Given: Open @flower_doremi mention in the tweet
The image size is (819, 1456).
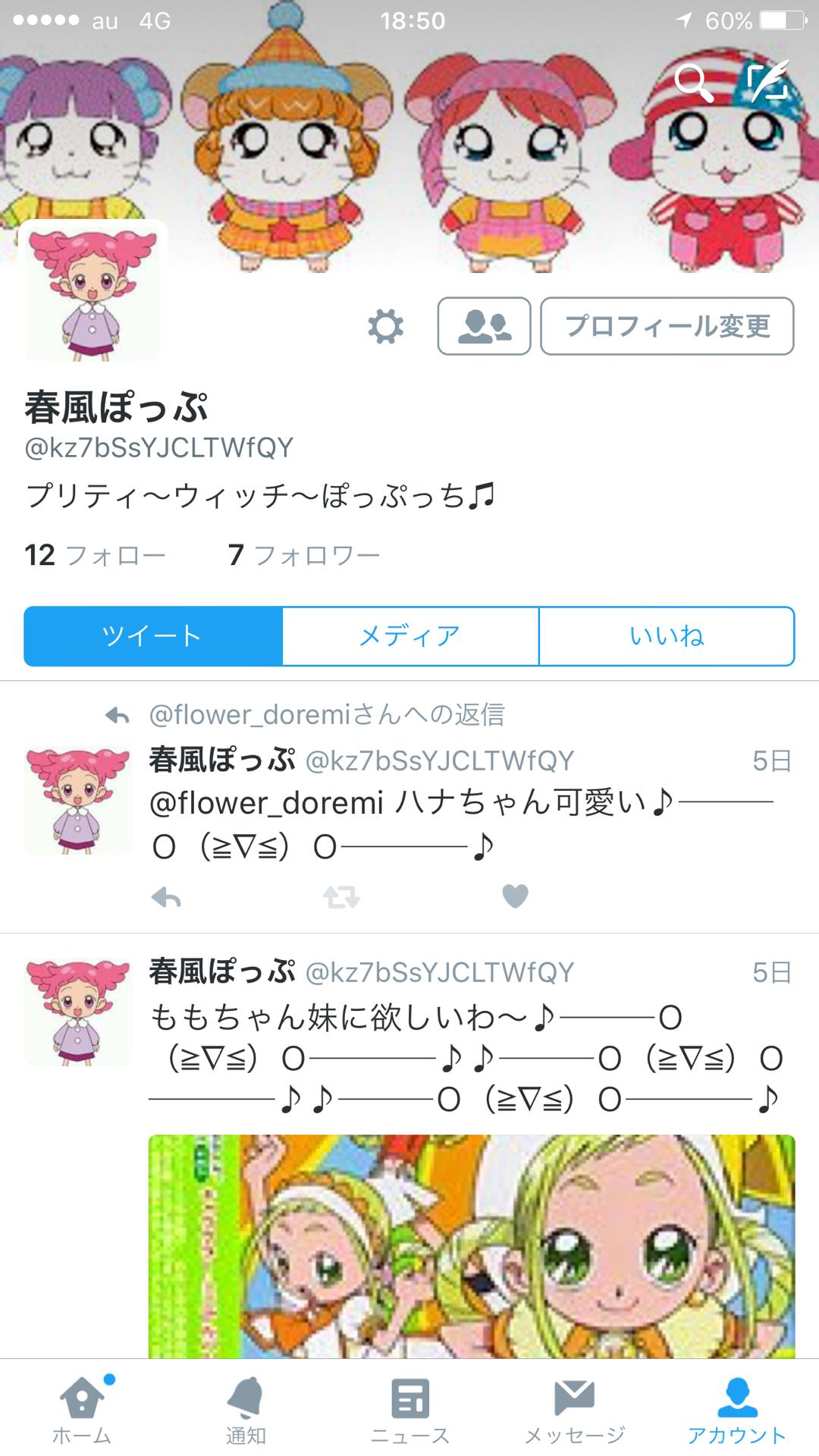Looking at the screenshot, I should 266,802.
